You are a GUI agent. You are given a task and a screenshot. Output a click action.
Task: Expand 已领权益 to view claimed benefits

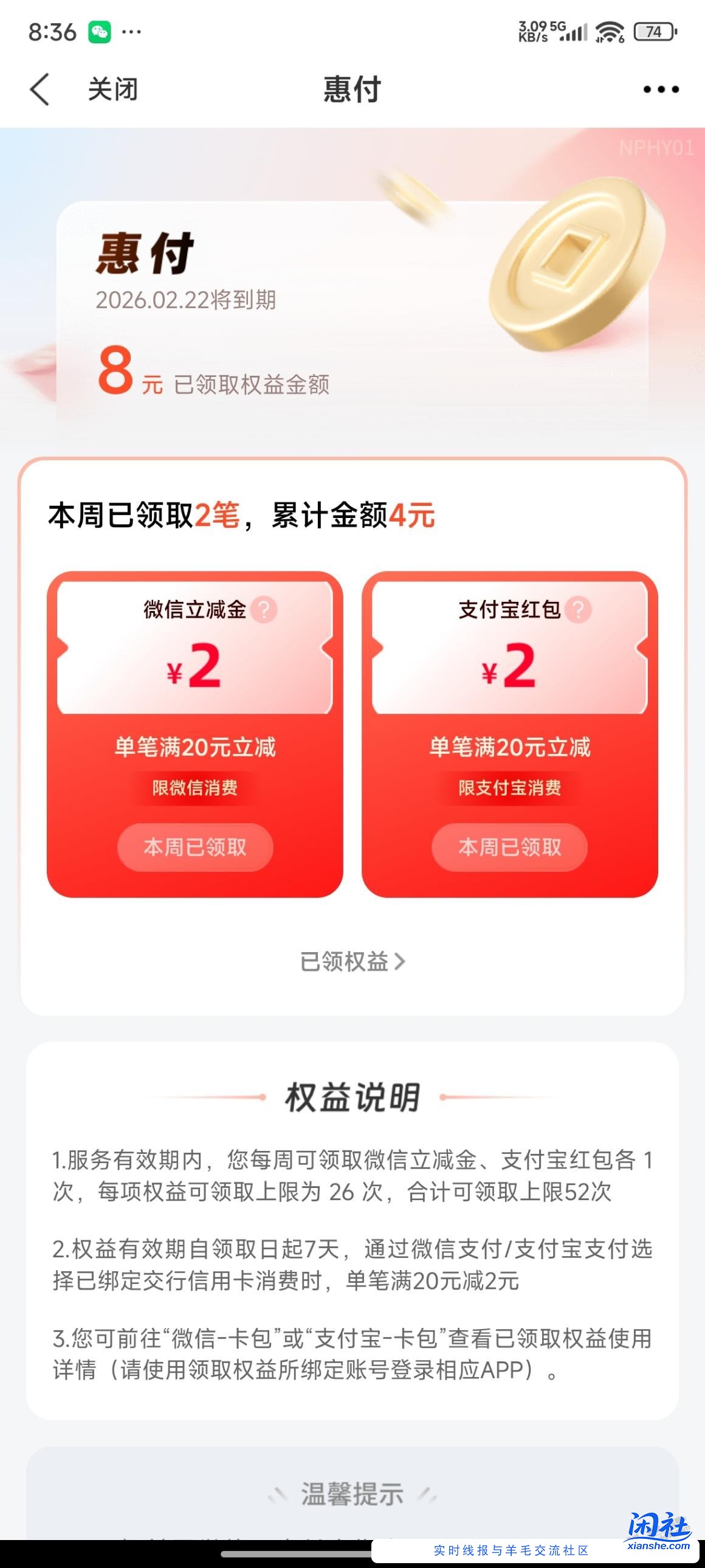point(351,961)
